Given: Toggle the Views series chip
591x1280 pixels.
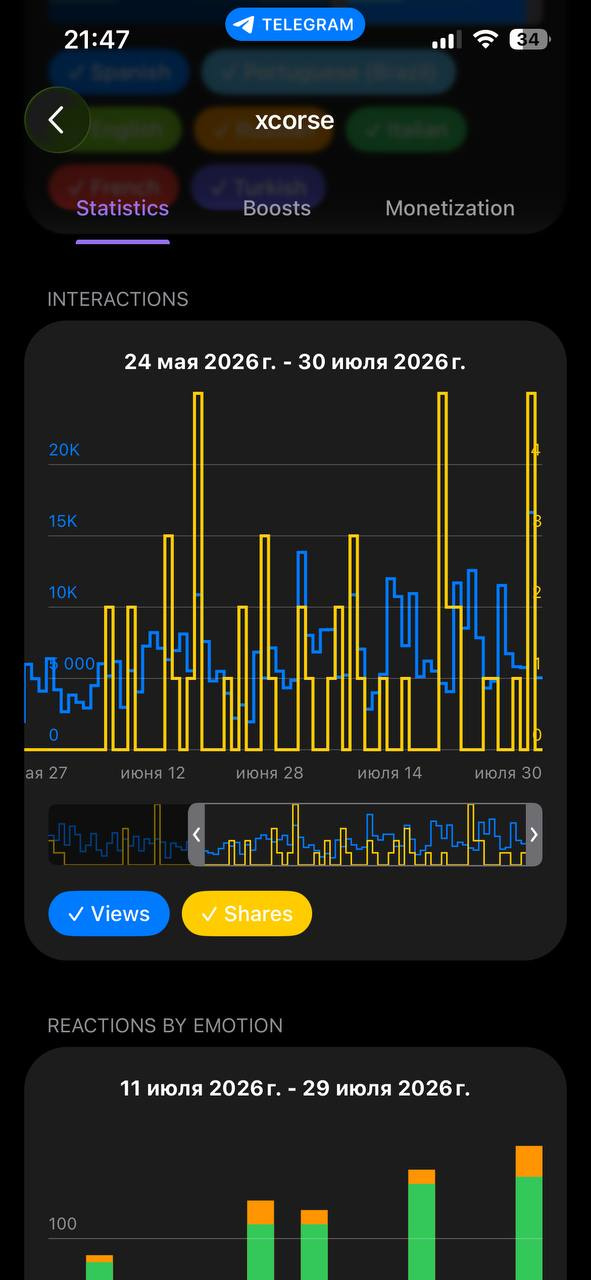Looking at the screenshot, I should point(109,914).
